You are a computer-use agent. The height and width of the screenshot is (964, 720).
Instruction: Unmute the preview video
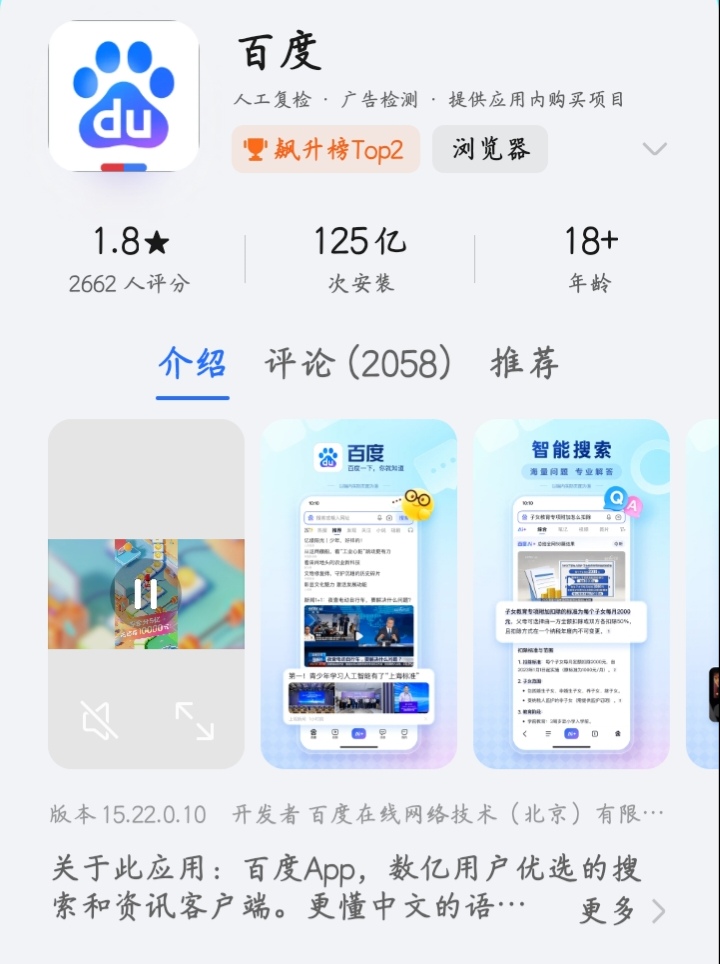click(x=99, y=719)
